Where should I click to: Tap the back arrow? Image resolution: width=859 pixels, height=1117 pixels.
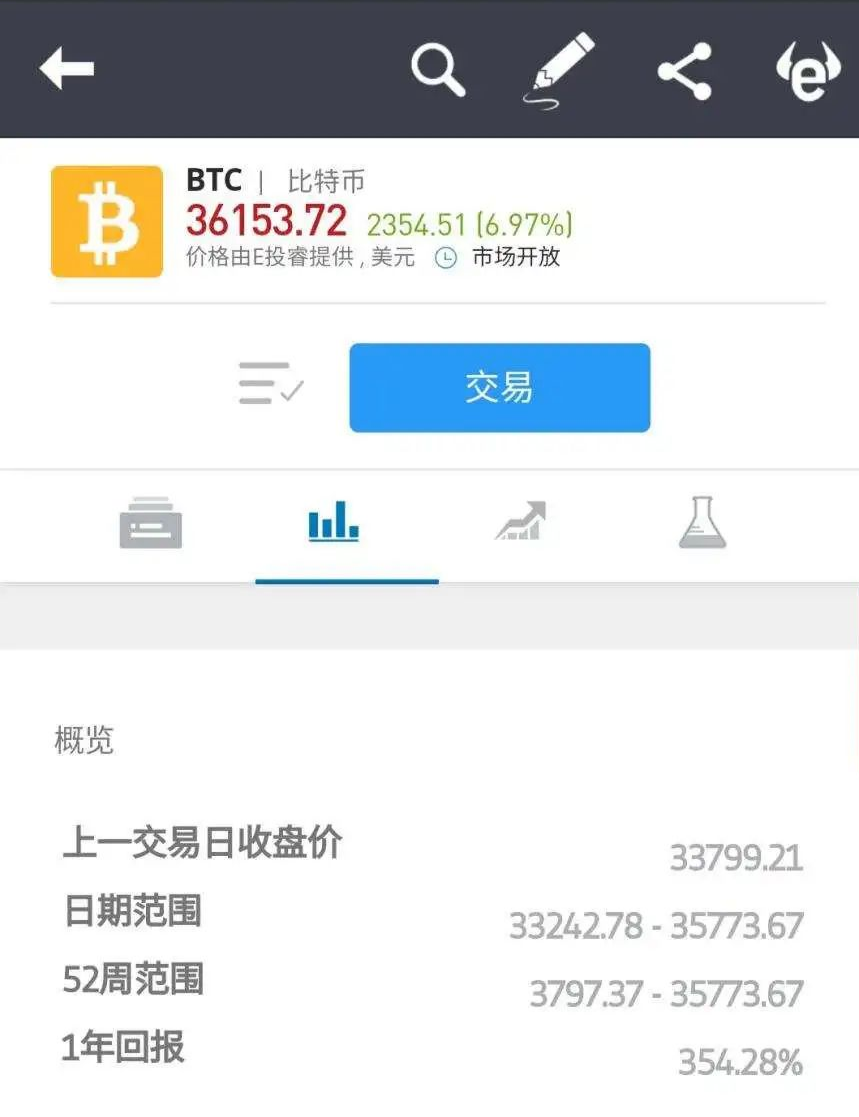66,68
